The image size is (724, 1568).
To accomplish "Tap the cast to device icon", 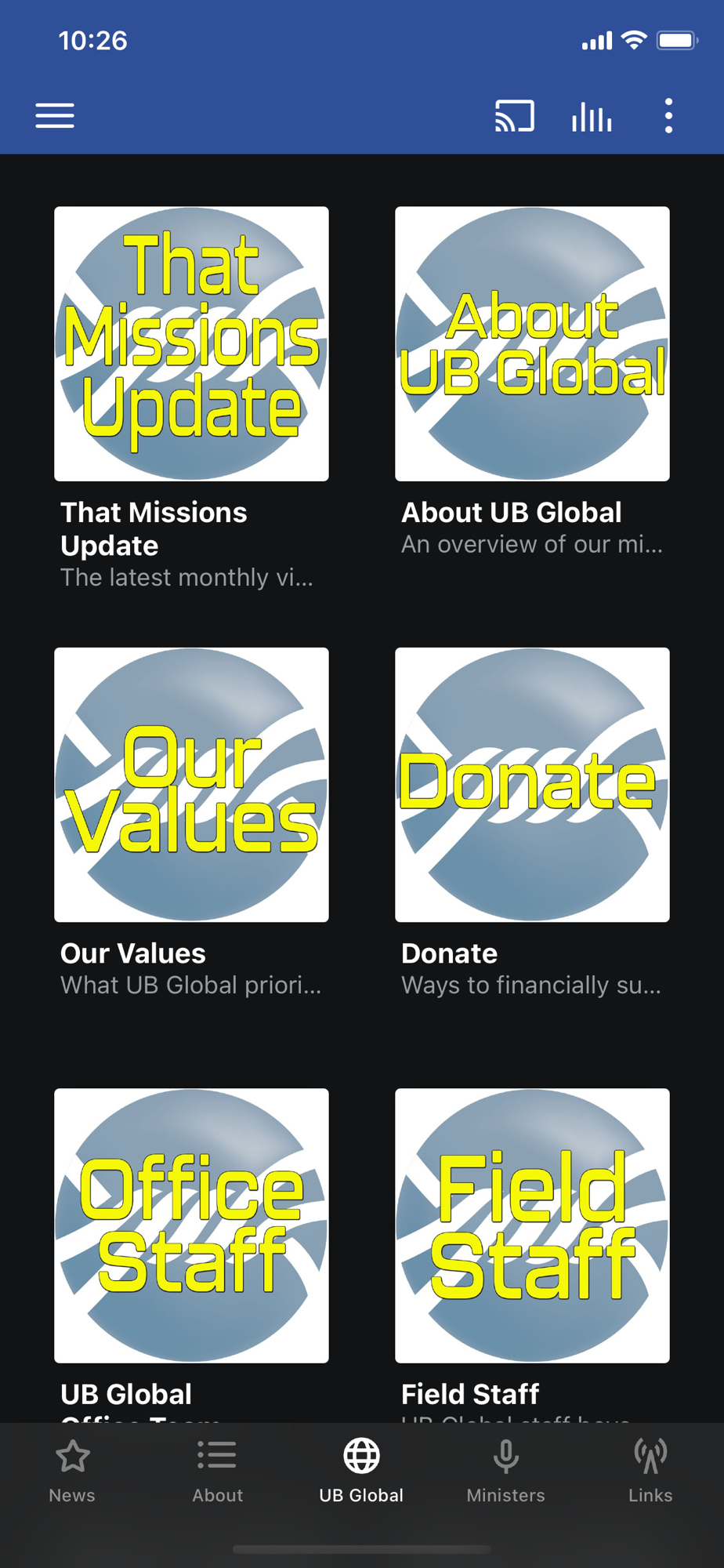I will pos(514,116).
